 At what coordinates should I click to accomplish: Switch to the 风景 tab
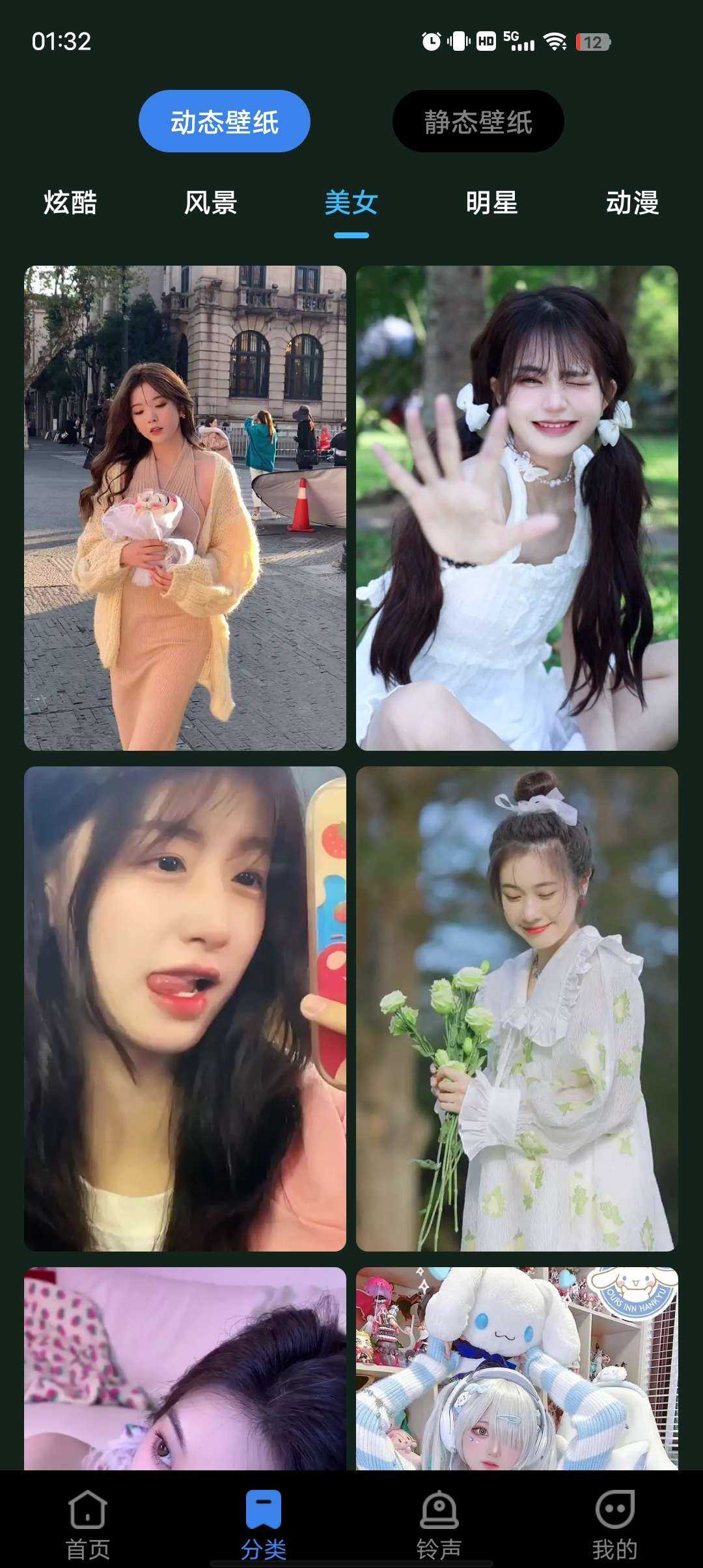pyautogui.click(x=210, y=203)
